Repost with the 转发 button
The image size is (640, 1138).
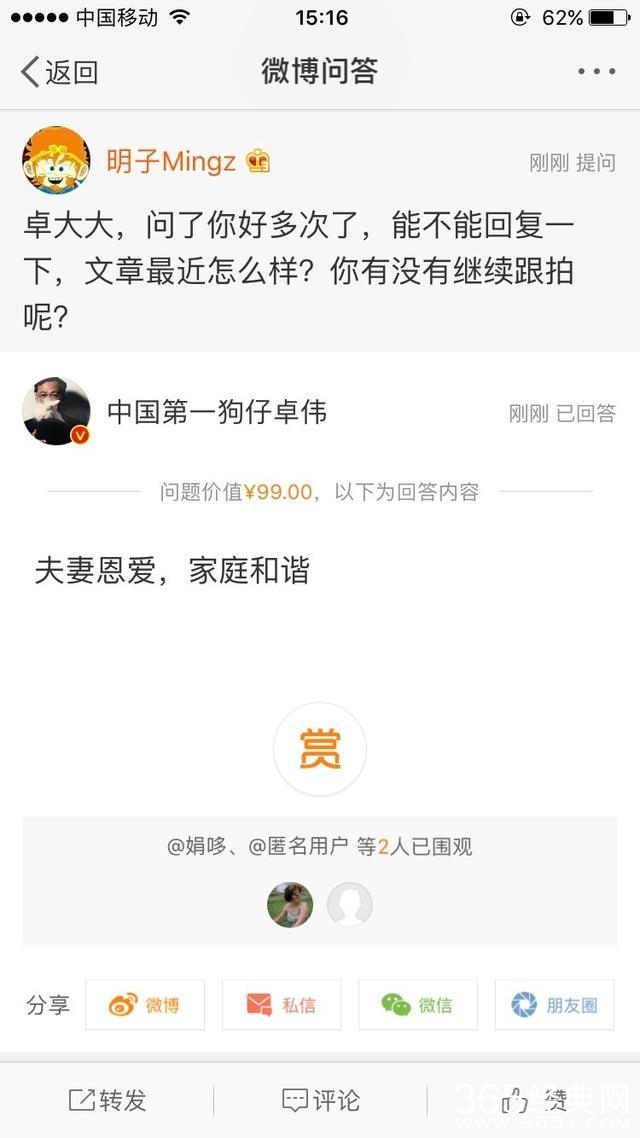coord(107,1101)
